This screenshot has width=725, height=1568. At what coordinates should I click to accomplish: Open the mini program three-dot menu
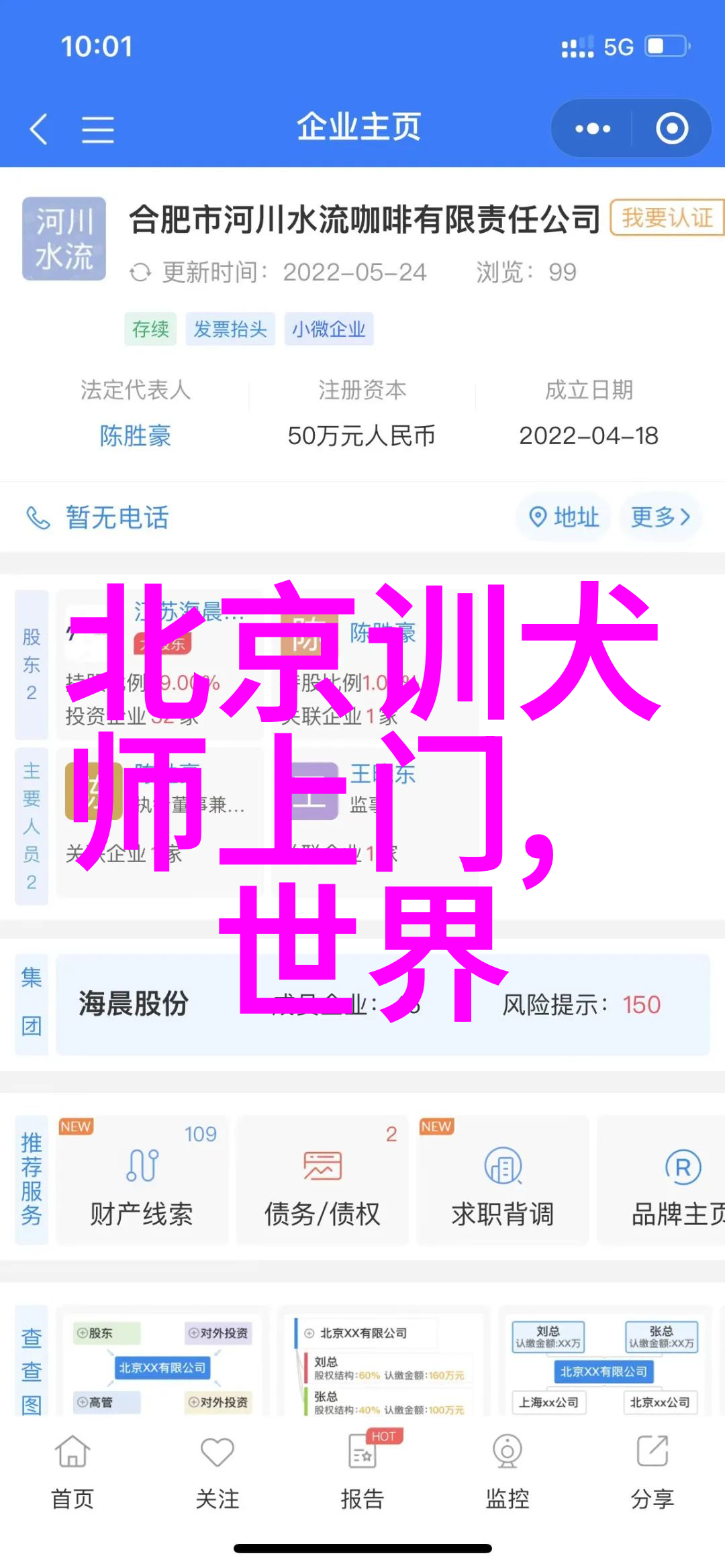(x=592, y=129)
